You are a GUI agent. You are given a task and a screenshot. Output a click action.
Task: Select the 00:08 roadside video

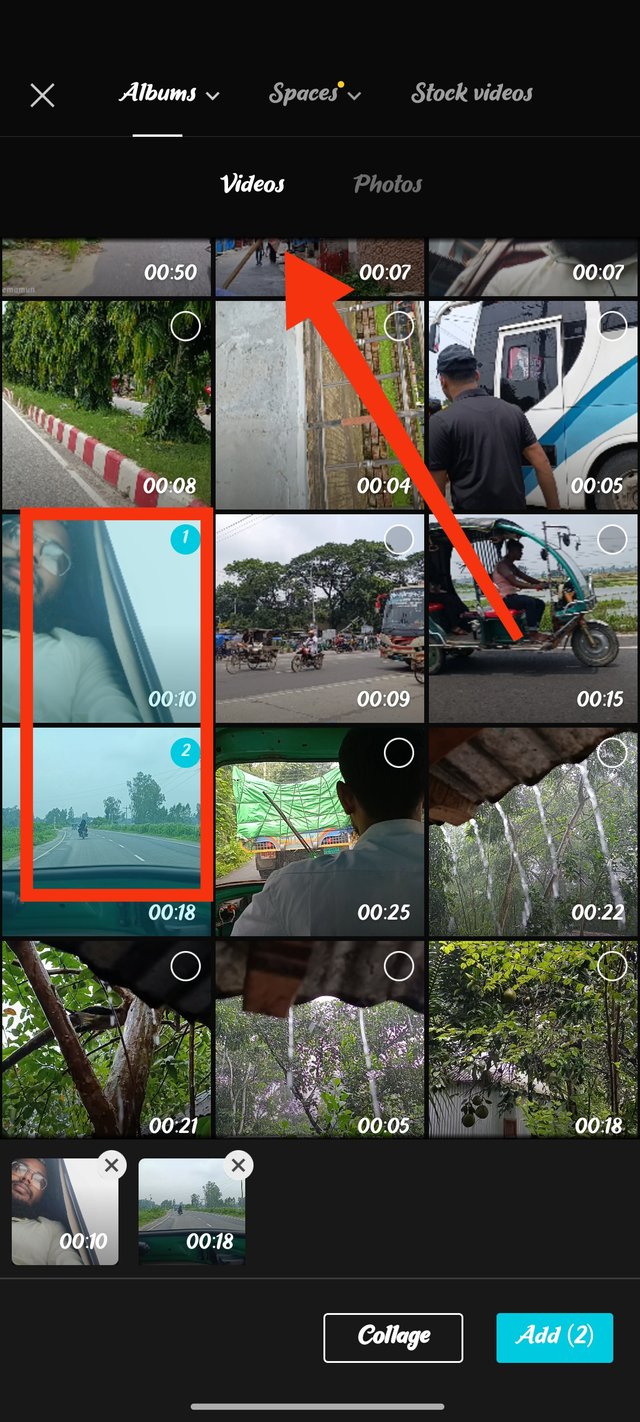pyautogui.click(x=185, y=326)
